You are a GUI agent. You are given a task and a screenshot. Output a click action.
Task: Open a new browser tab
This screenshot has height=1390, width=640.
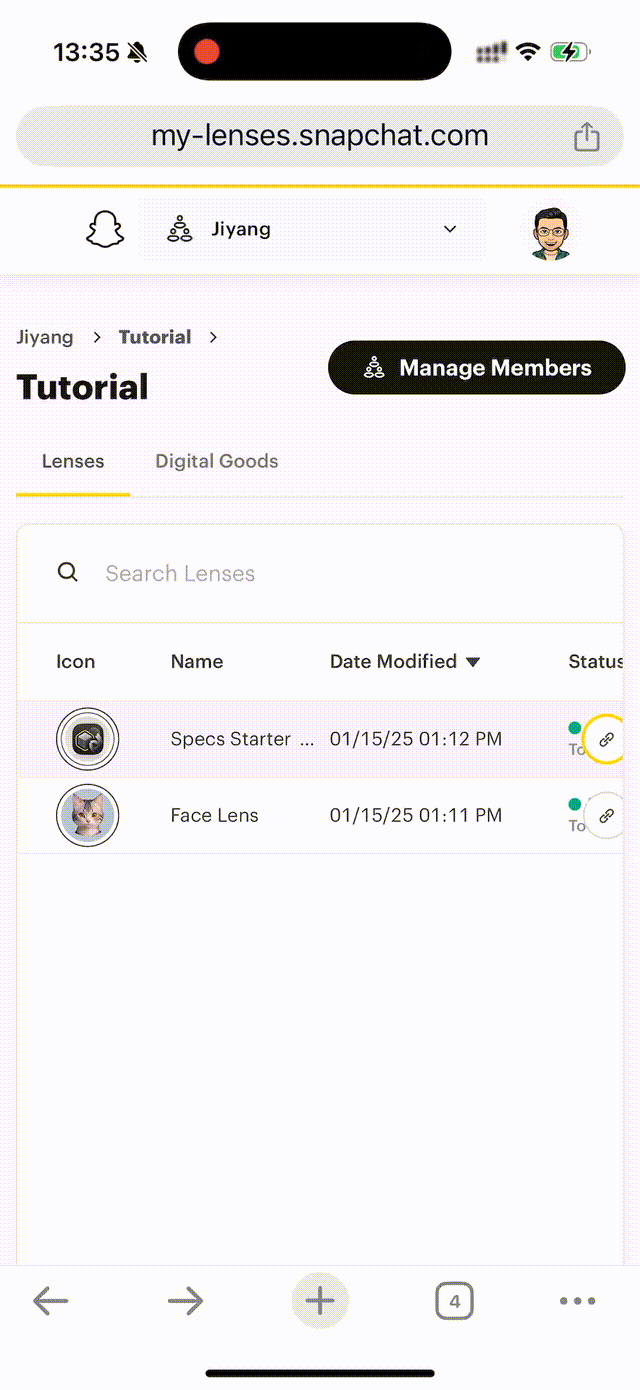[320, 1301]
